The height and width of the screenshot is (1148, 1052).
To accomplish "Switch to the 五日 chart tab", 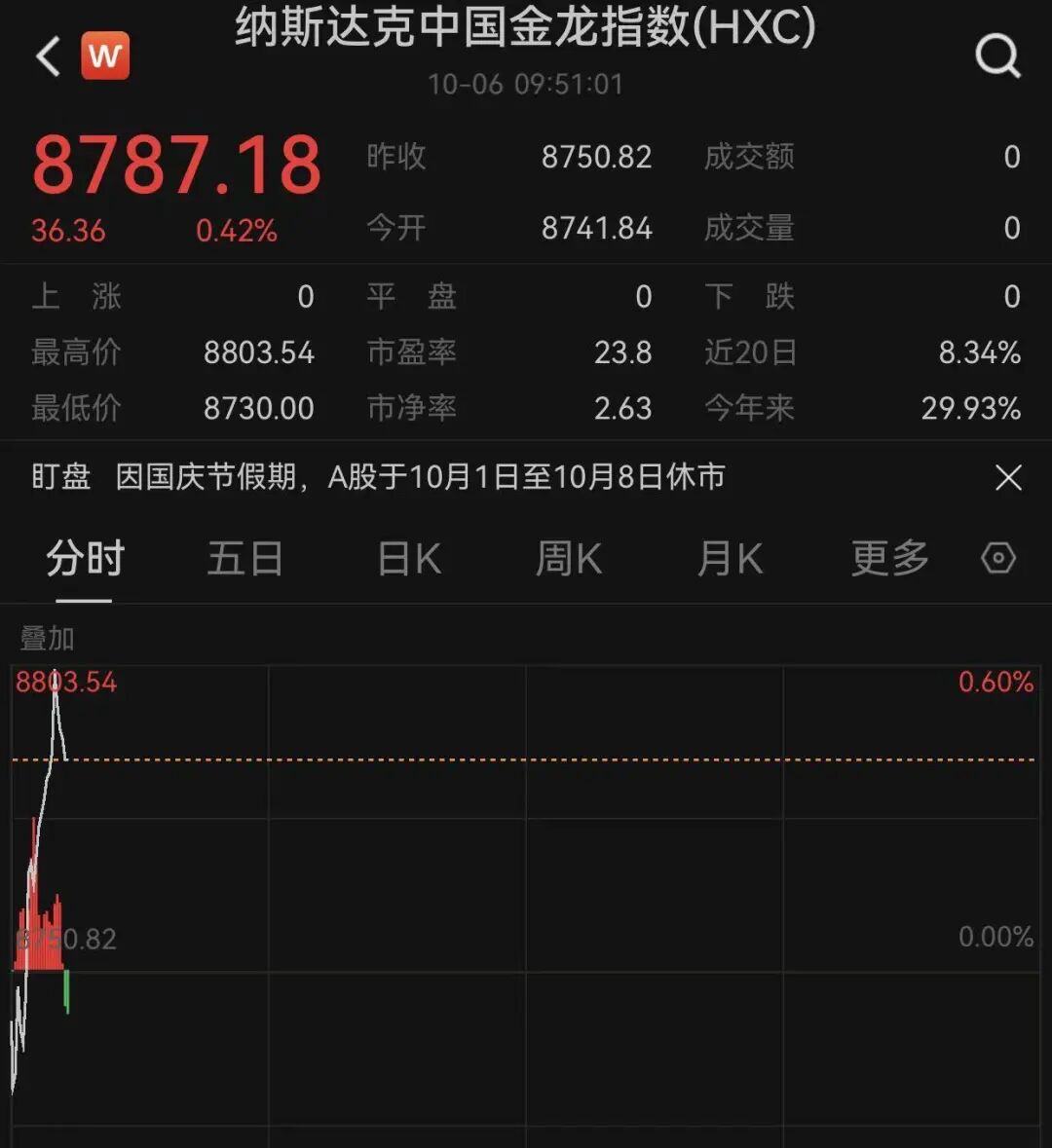I will 244,560.
